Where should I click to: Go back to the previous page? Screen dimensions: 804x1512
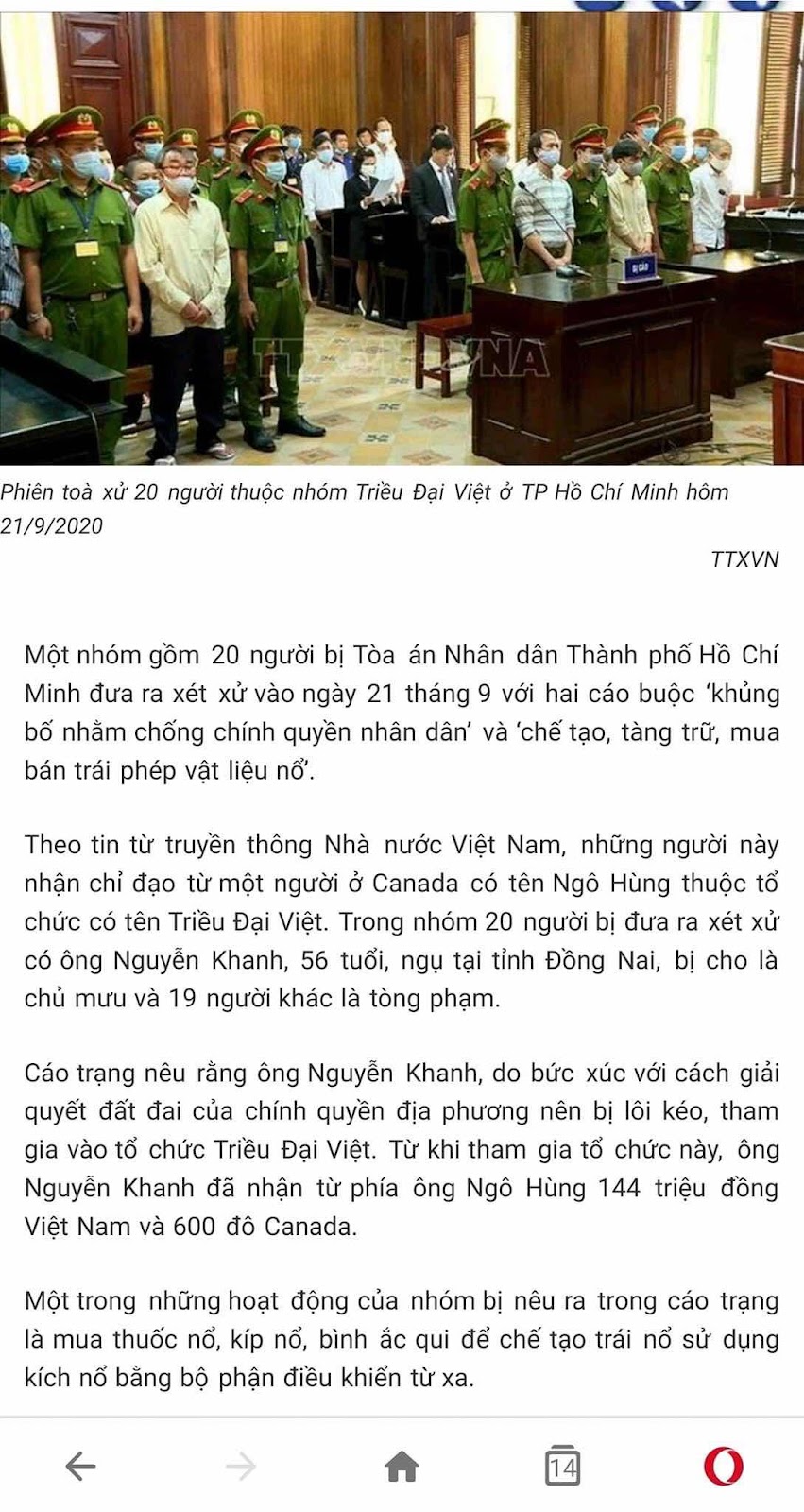80,1466
